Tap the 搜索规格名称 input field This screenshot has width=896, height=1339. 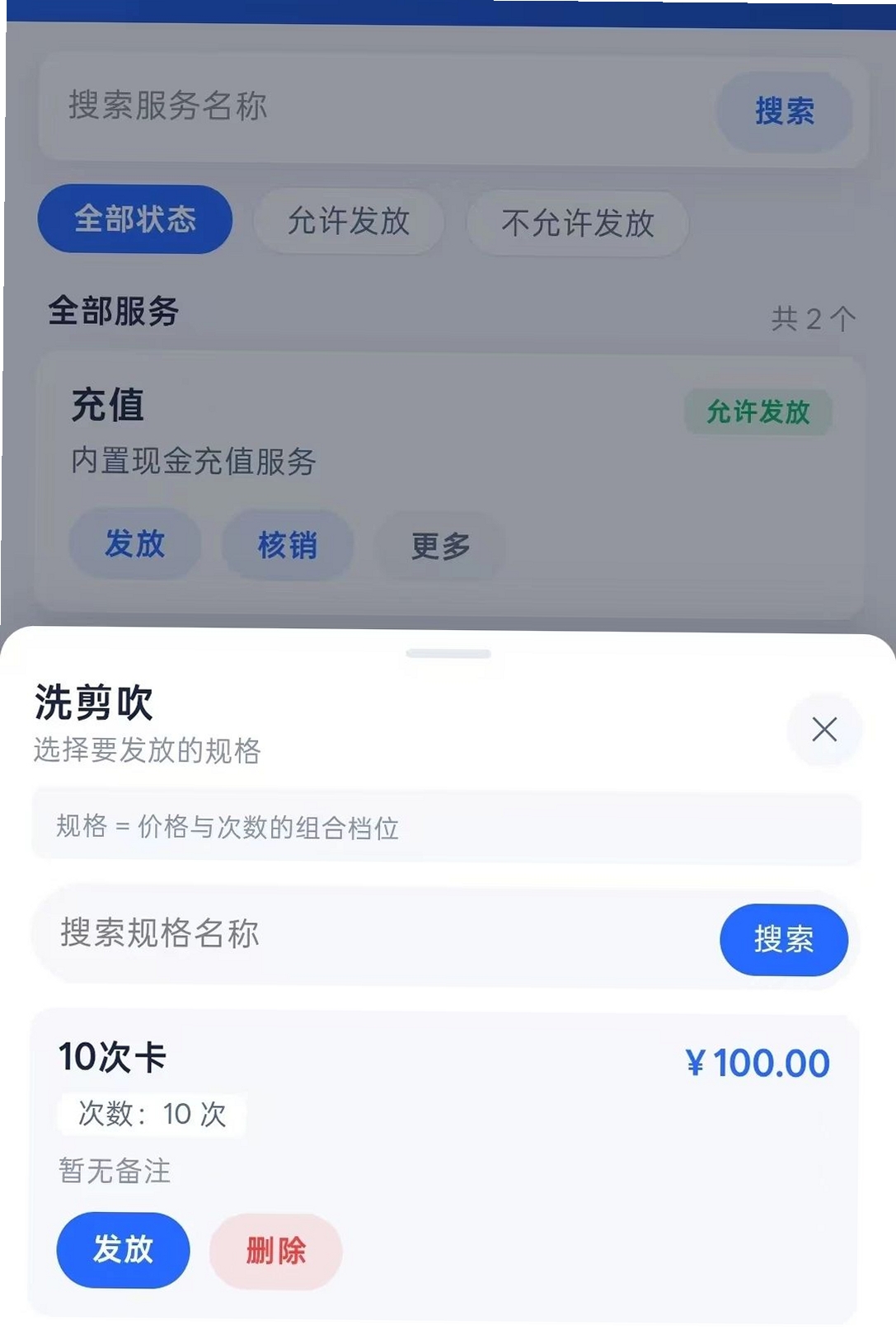click(x=375, y=935)
